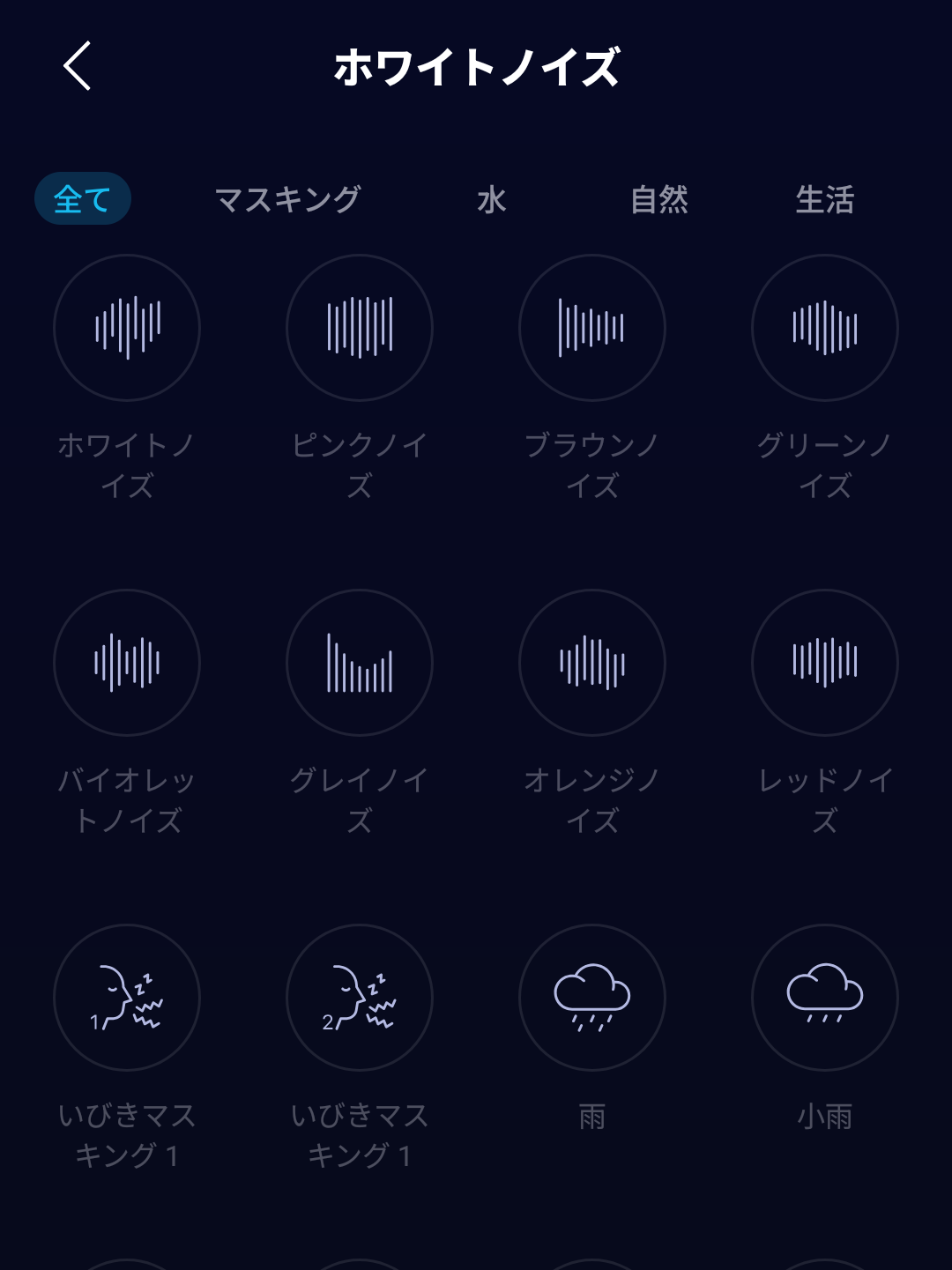Tap the グリーンノイズ sound
This screenshot has height=1270, width=952.
825,328
